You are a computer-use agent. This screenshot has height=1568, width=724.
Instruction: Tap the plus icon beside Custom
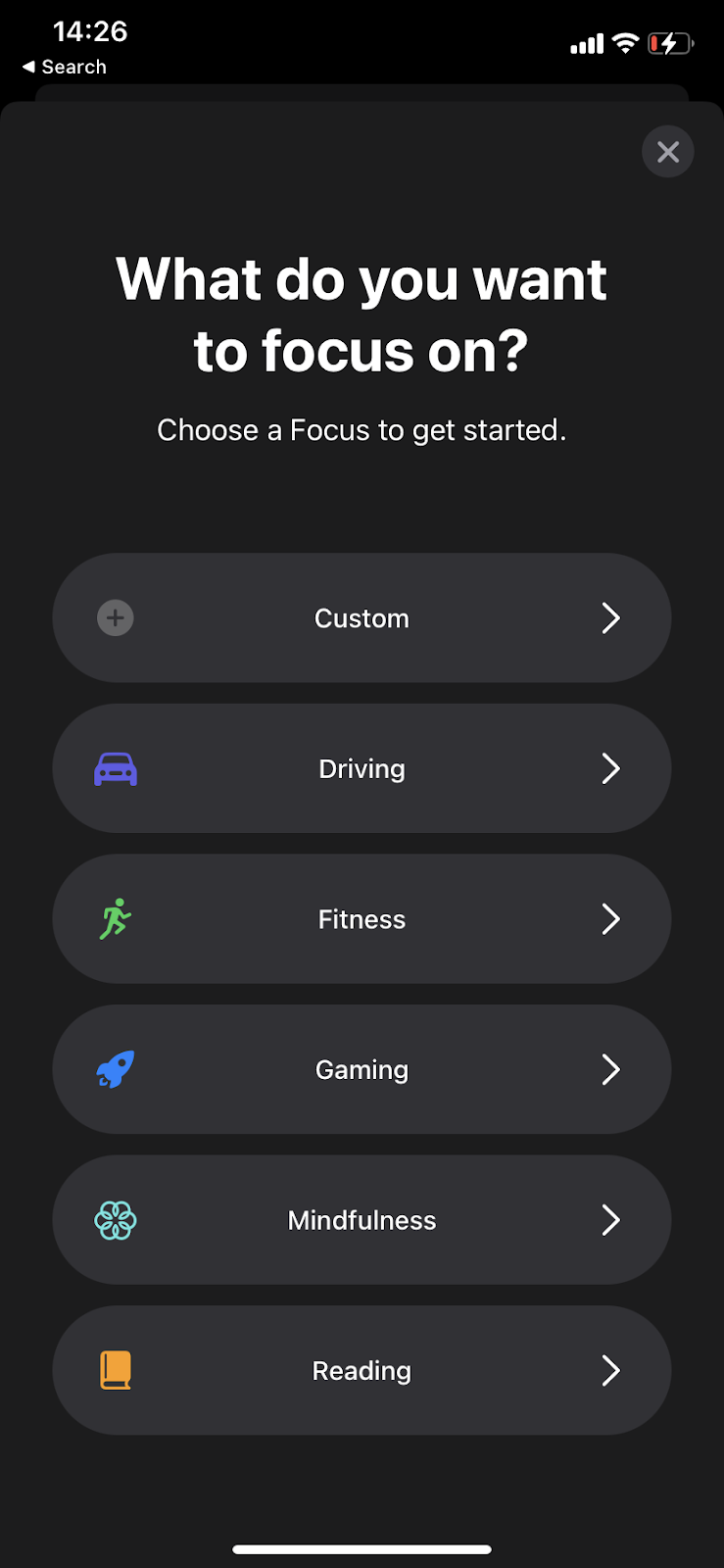115,617
